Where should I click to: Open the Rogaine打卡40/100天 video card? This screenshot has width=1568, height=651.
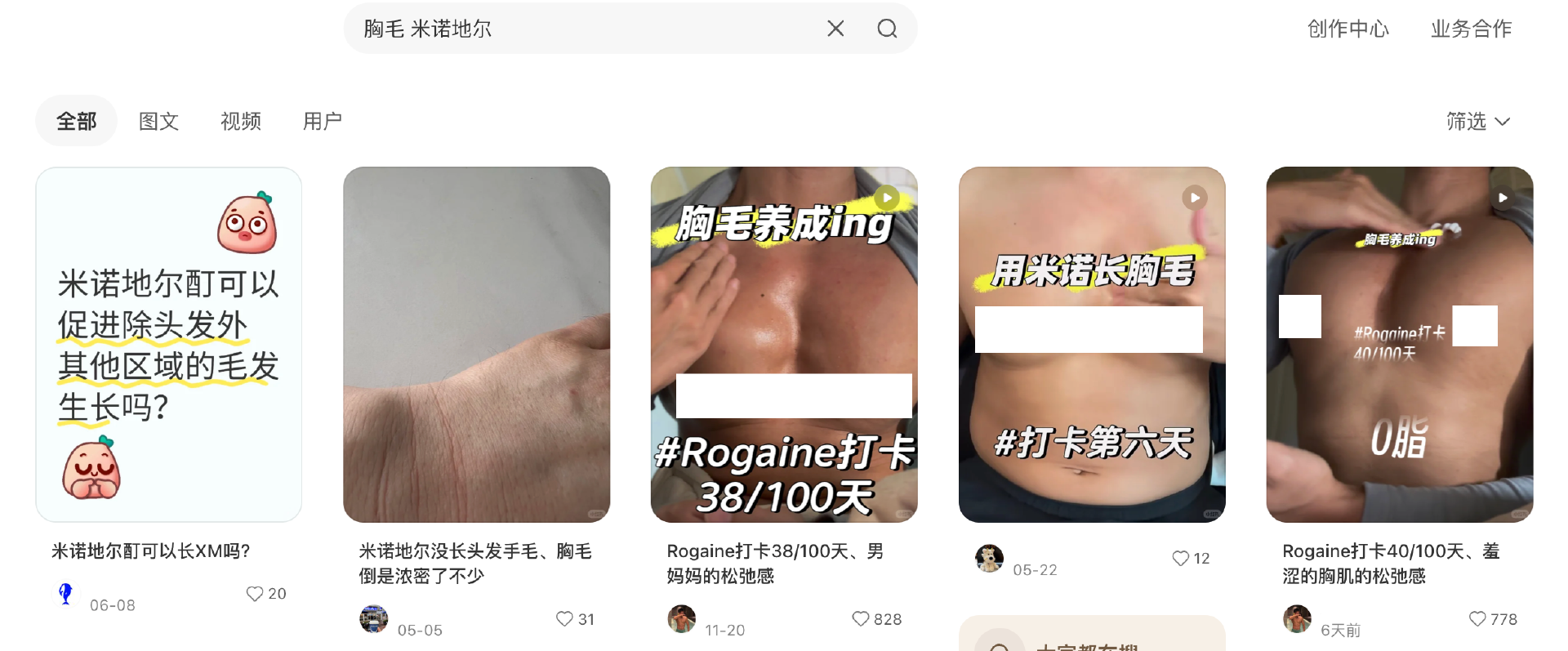click(1399, 345)
